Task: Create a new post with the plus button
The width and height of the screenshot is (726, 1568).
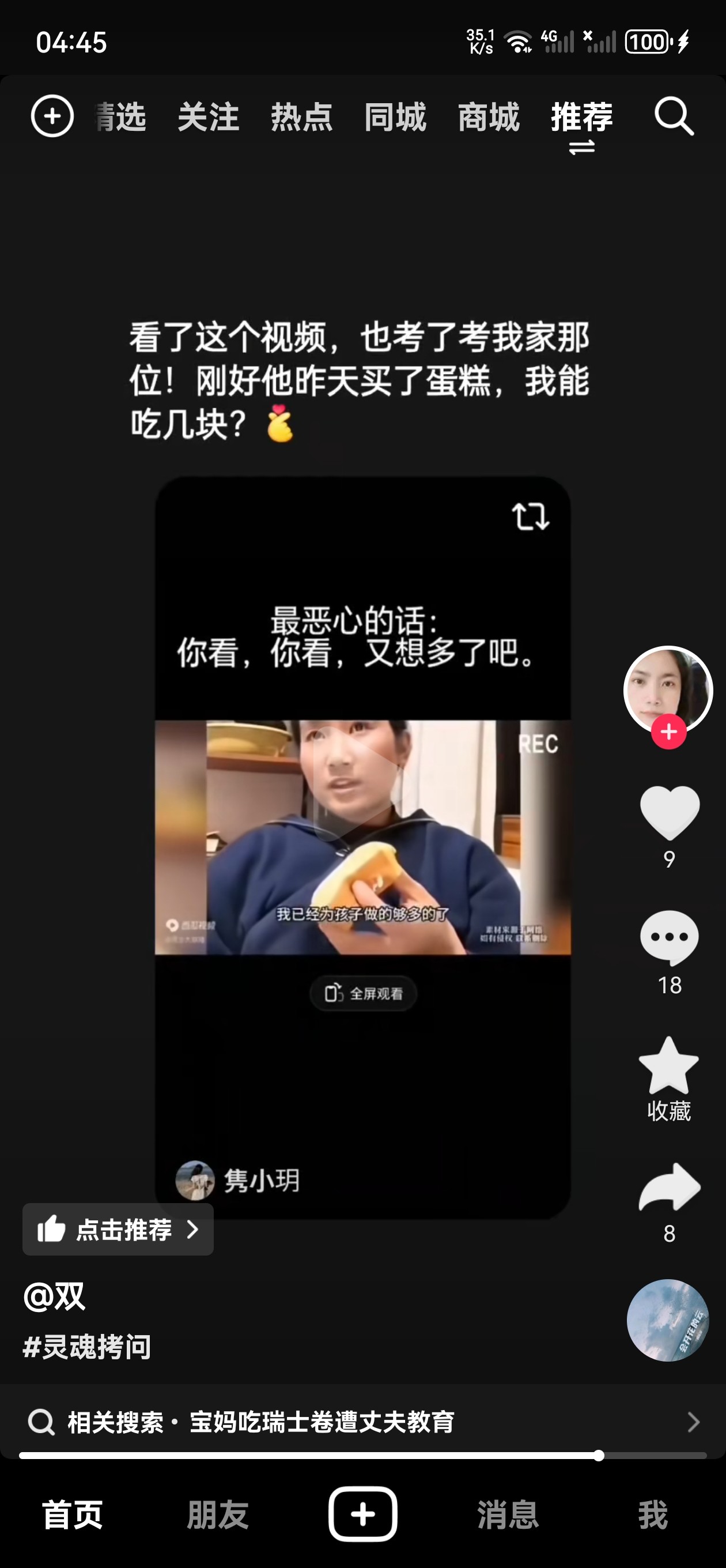Action: [x=362, y=1514]
